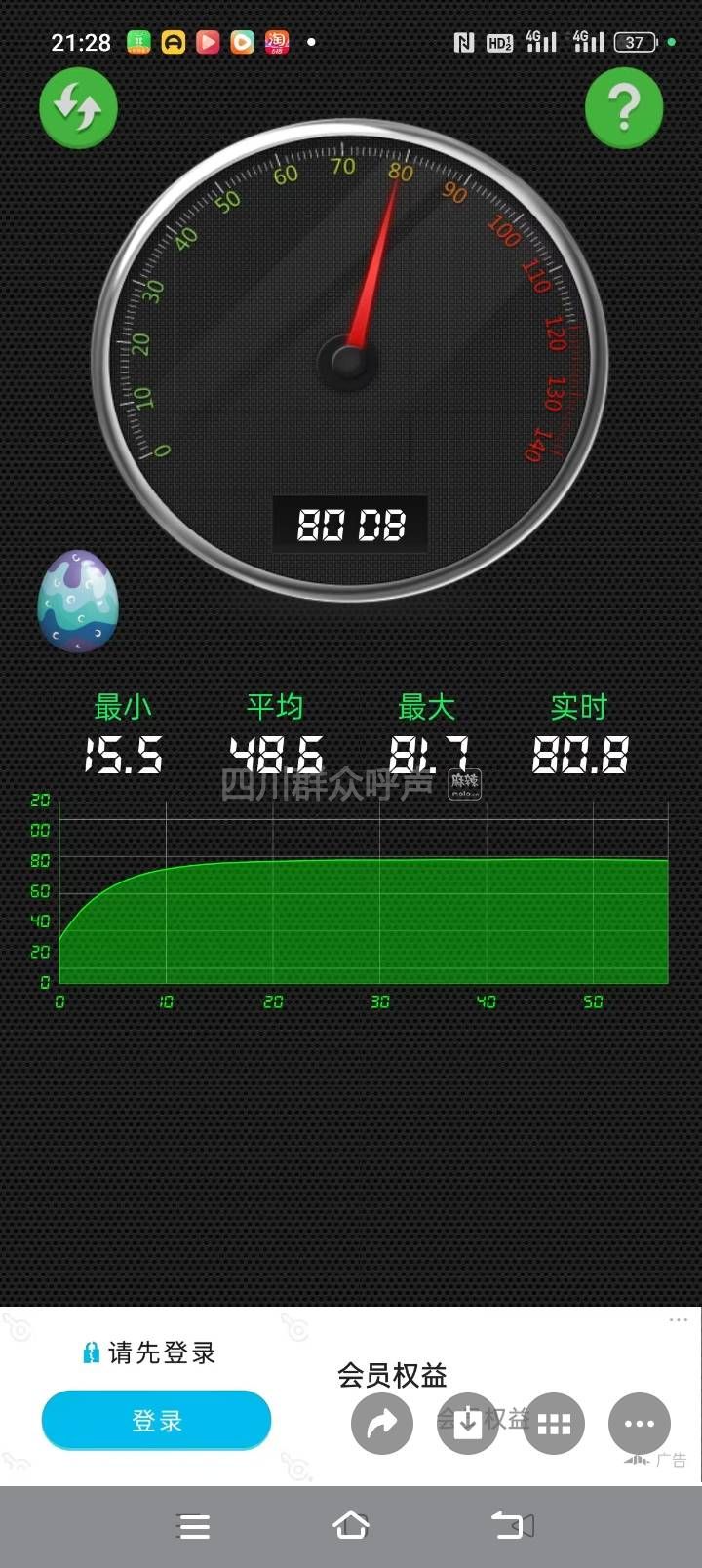Tap the blue 登录 login button

tap(156, 1420)
